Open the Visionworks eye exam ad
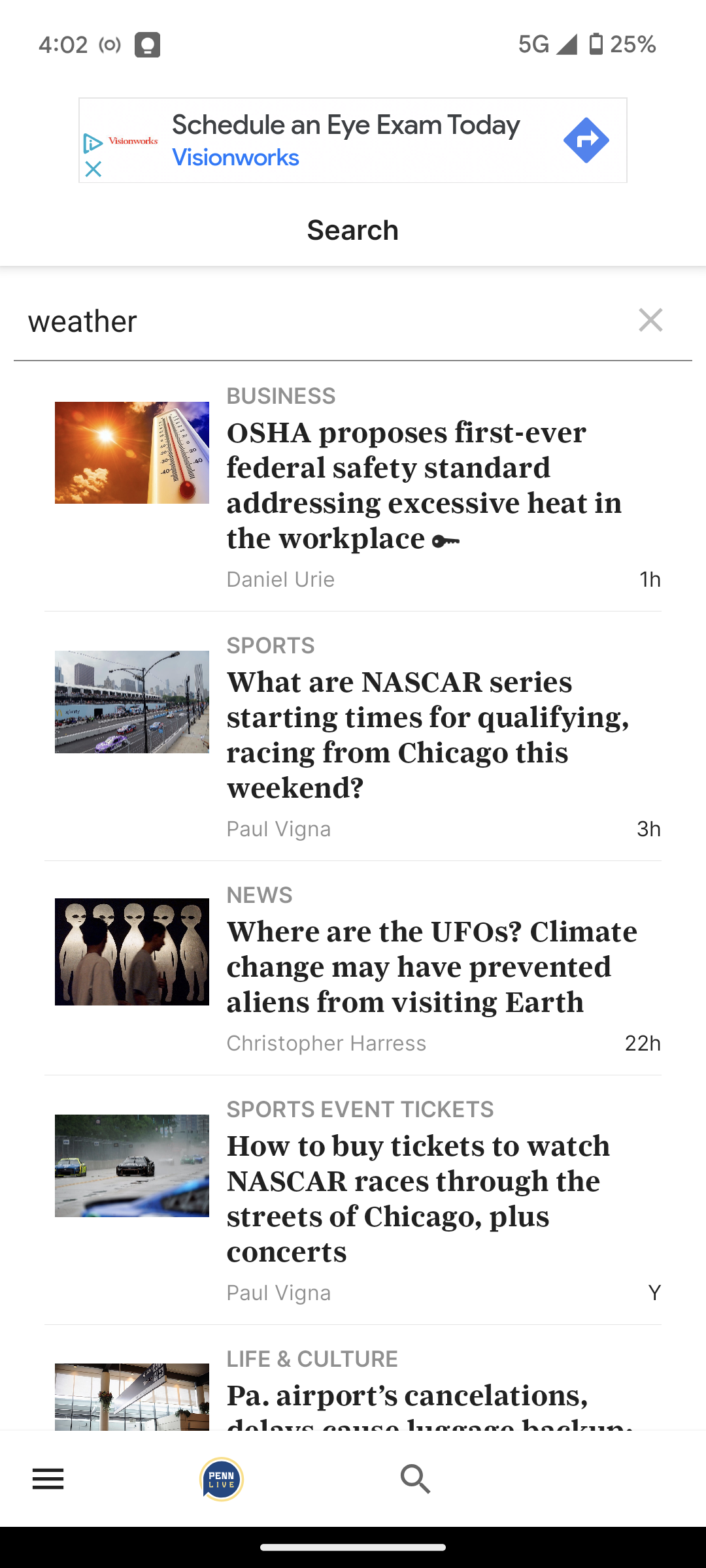Screen dimensions: 706x1568 [x=345, y=140]
